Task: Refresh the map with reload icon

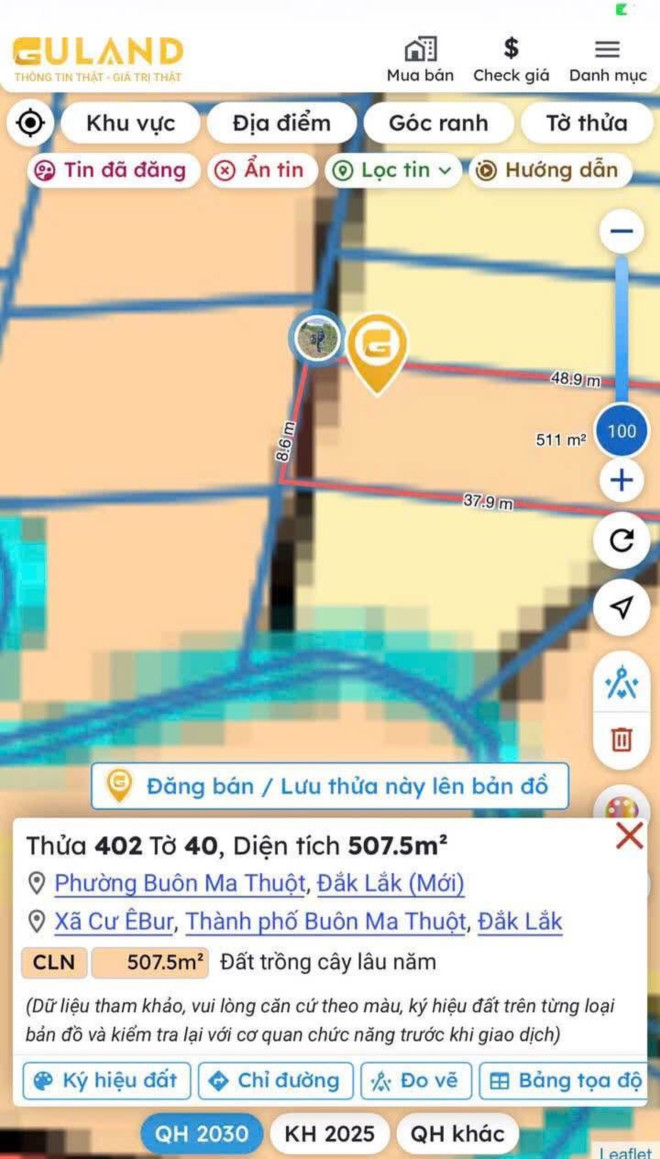Action: pyautogui.click(x=622, y=541)
